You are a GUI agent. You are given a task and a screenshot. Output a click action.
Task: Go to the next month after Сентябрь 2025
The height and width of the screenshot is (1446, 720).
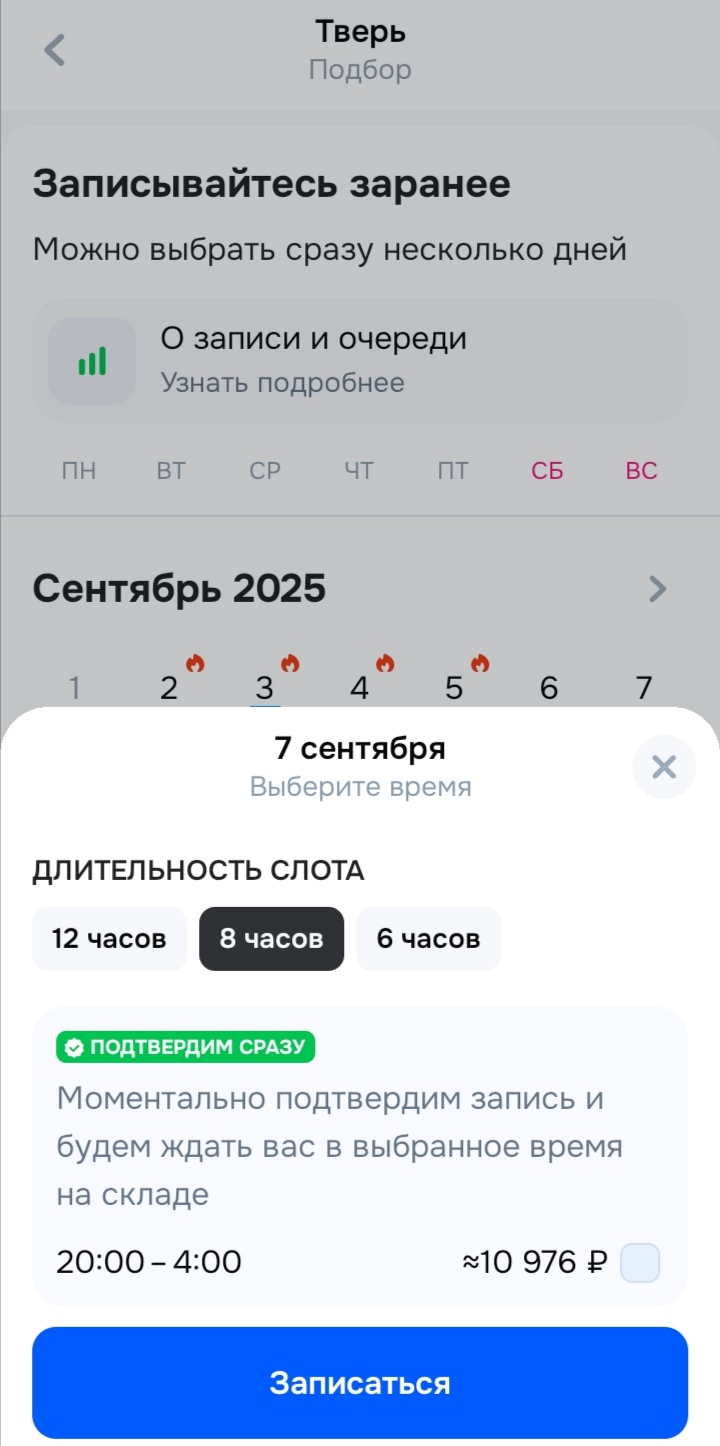(x=657, y=589)
